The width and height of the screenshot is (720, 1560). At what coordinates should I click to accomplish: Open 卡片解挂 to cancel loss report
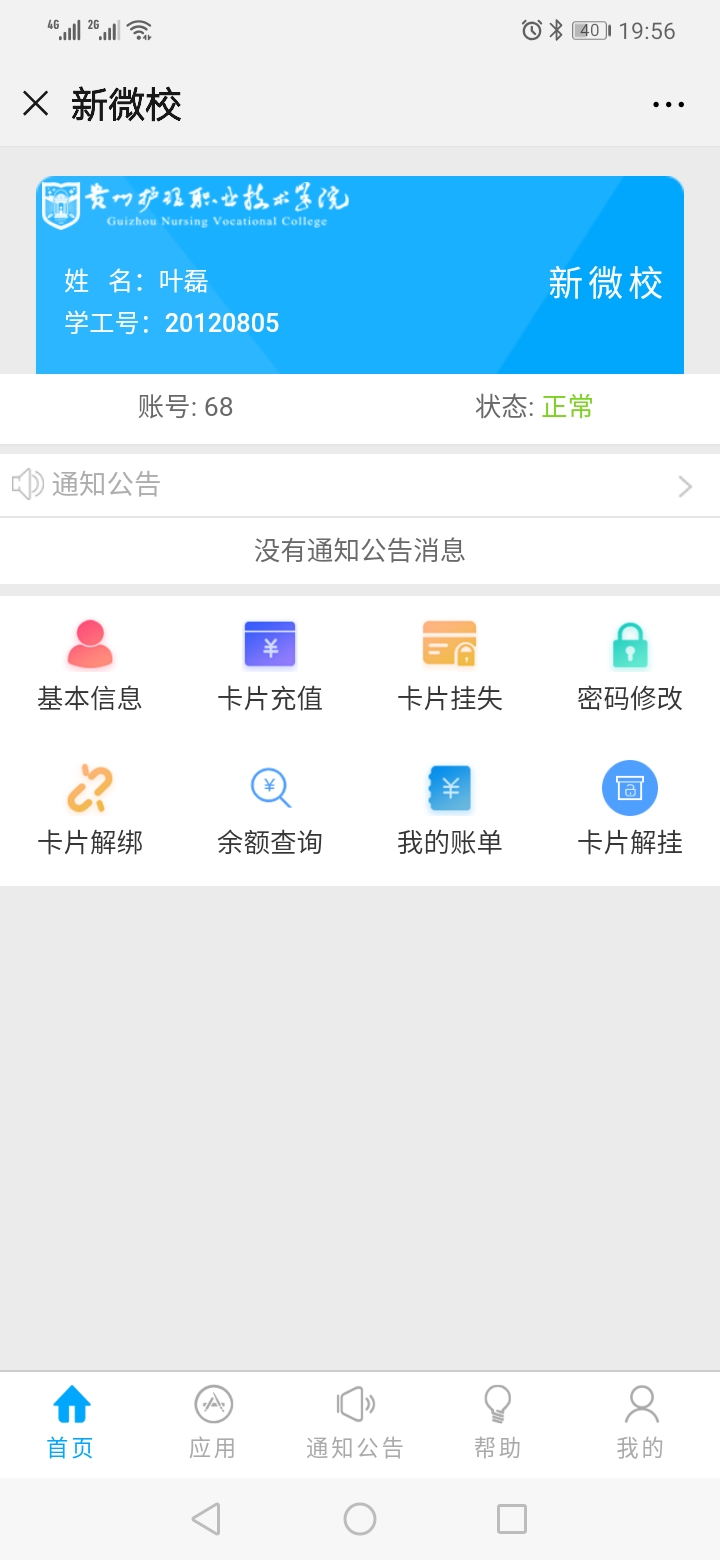[630, 810]
